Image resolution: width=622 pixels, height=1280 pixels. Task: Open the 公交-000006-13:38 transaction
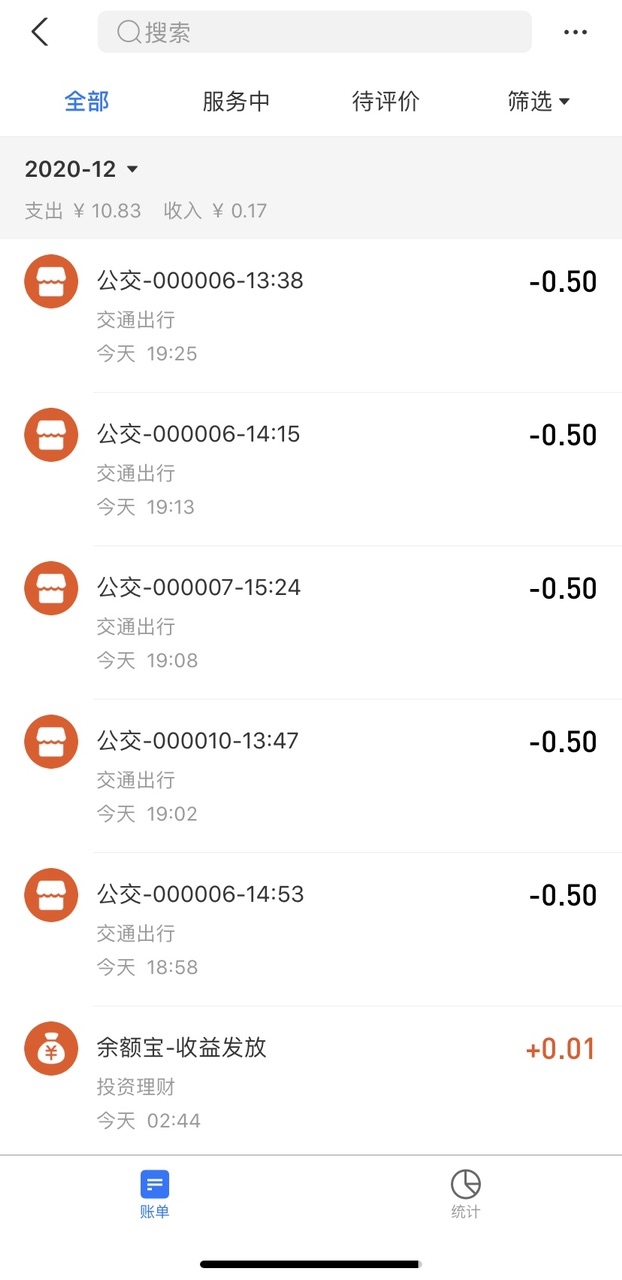pos(311,316)
